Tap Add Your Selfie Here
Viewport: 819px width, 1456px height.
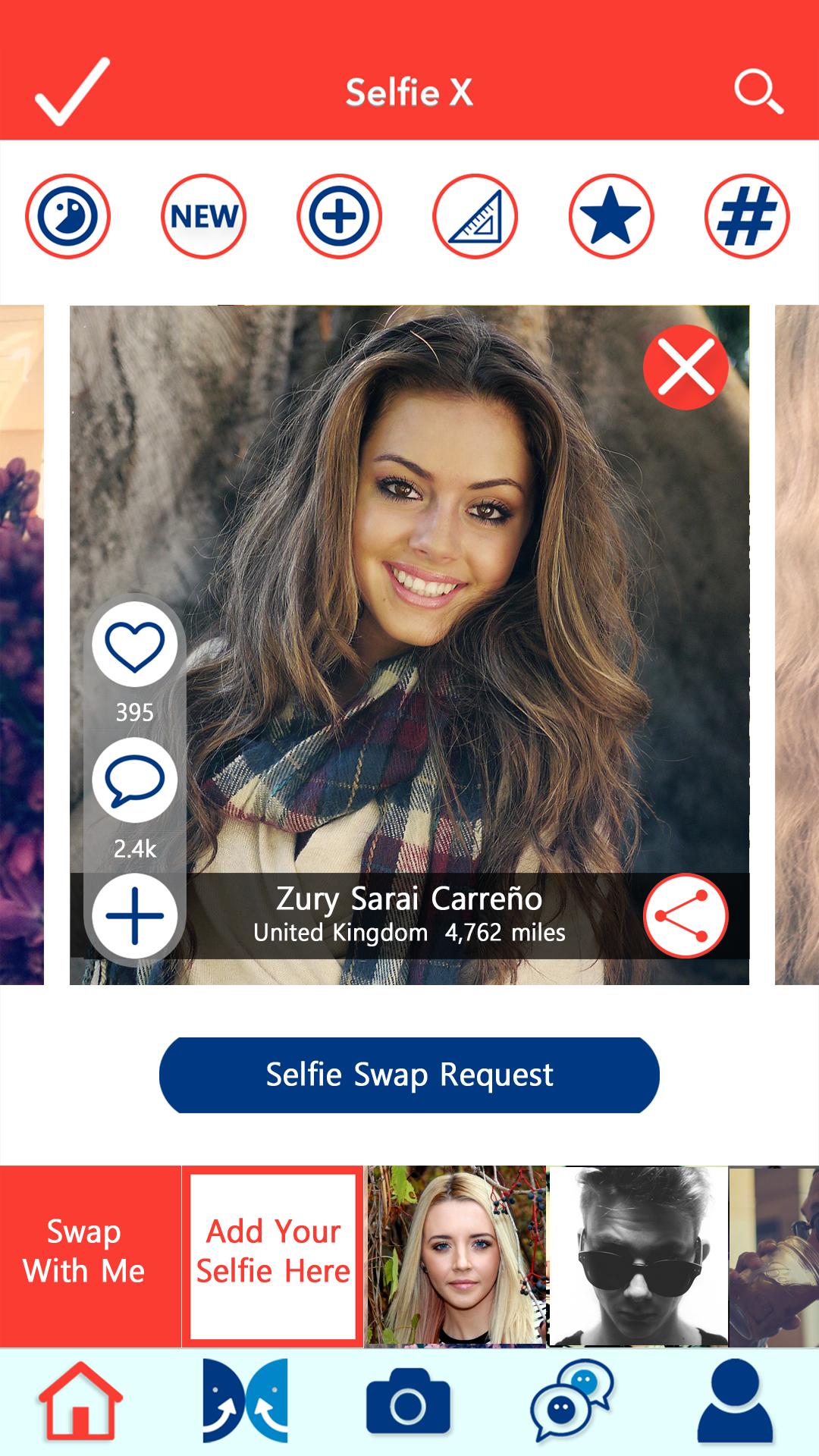[x=273, y=1257]
